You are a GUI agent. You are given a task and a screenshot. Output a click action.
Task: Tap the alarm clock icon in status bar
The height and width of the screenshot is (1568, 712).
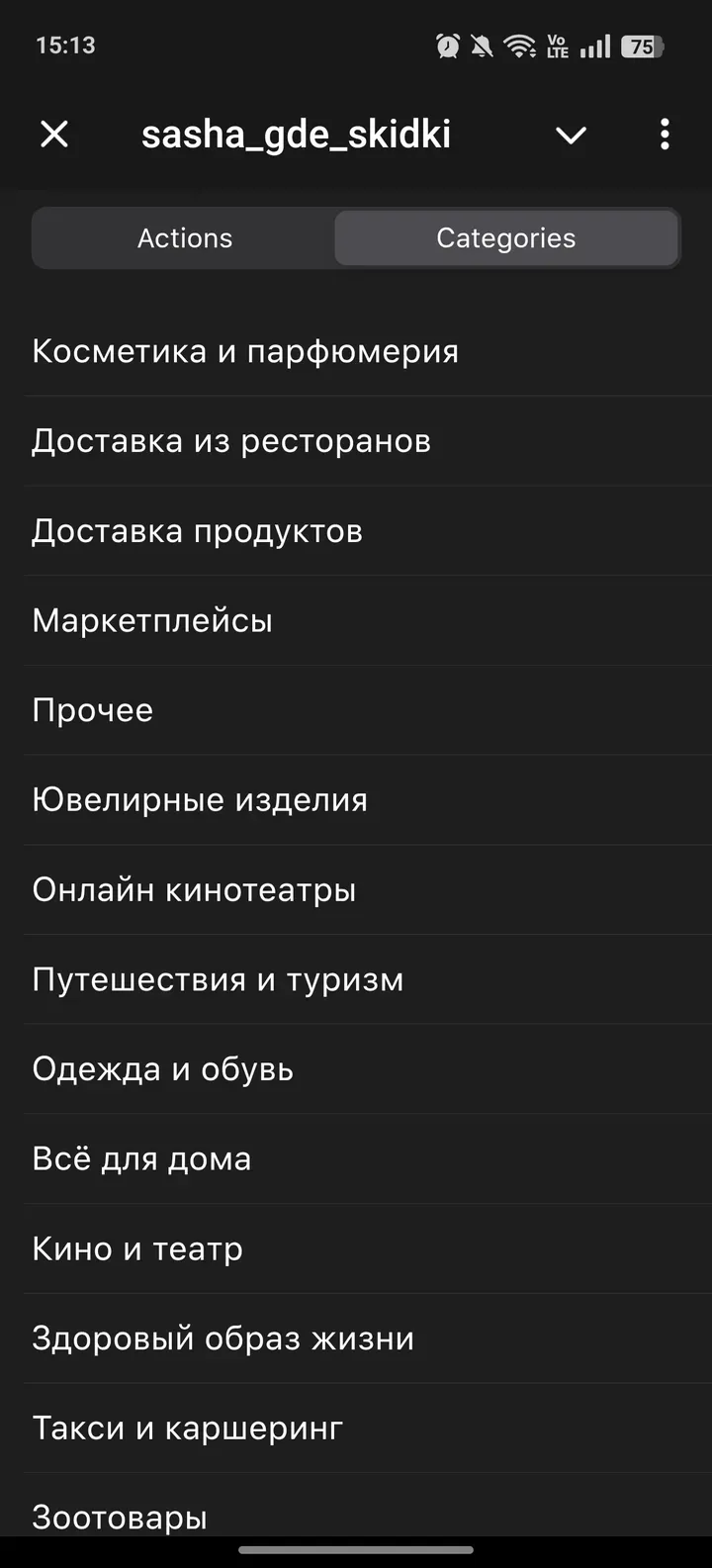[447, 45]
